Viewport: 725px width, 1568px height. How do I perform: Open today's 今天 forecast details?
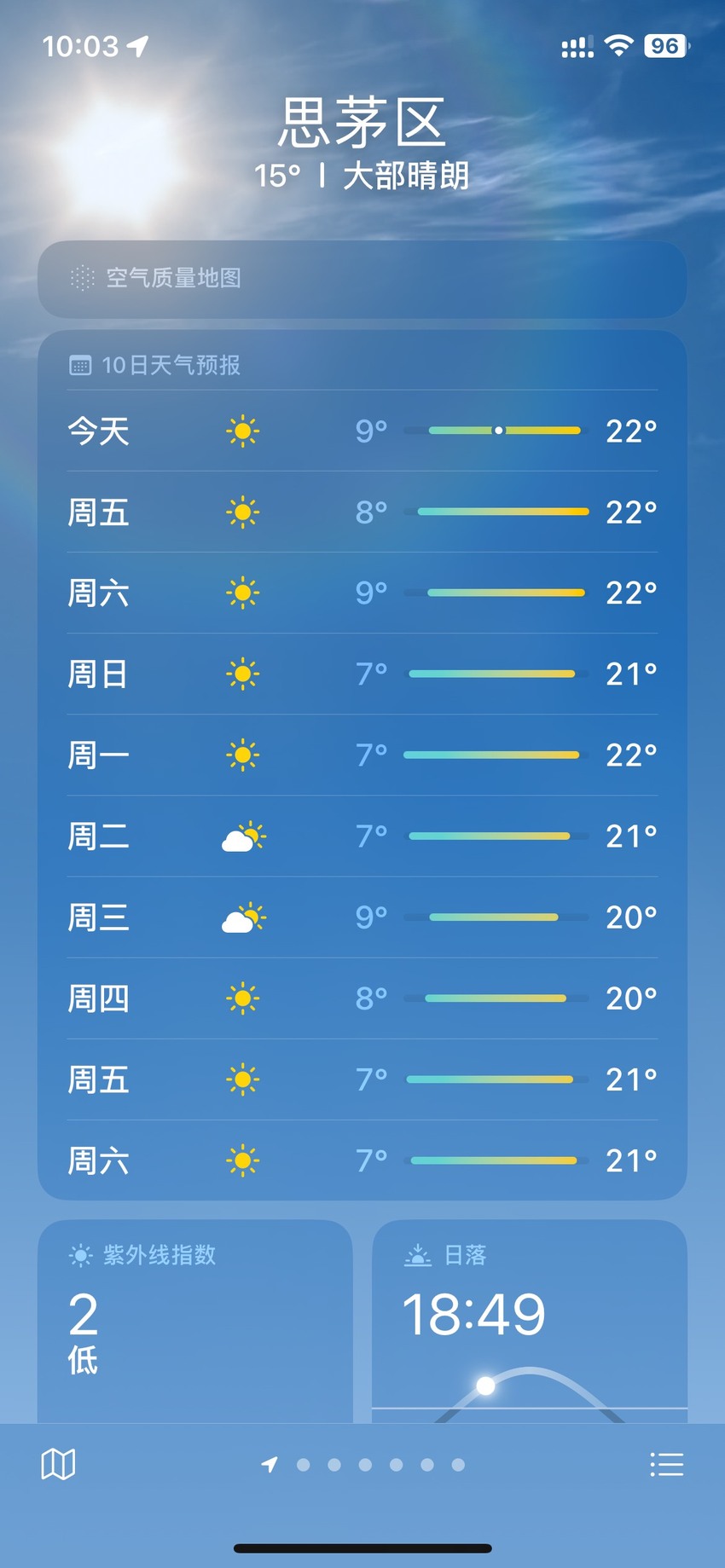click(x=362, y=431)
